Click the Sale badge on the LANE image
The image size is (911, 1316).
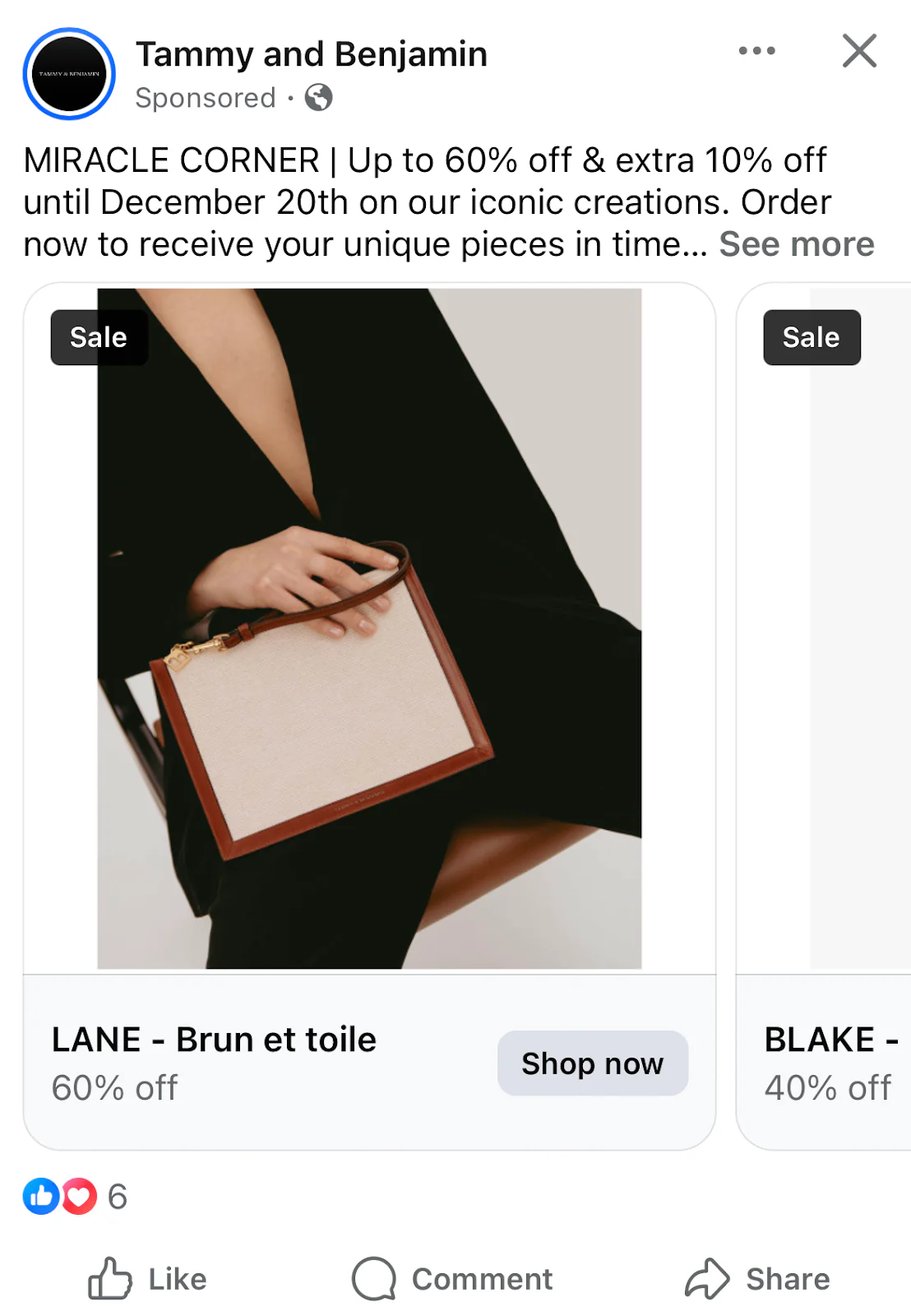click(x=99, y=336)
